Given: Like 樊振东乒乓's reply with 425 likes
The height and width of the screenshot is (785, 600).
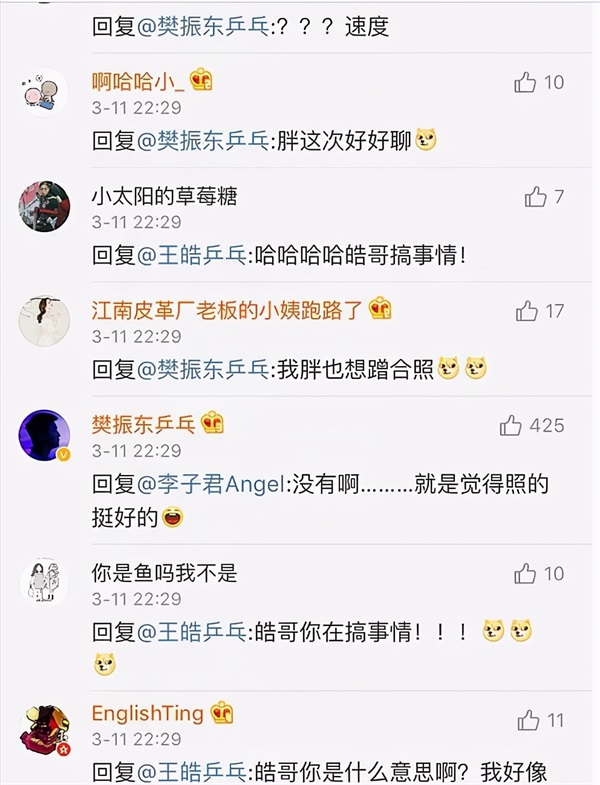Looking at the screenshot, I should (511, 426).
